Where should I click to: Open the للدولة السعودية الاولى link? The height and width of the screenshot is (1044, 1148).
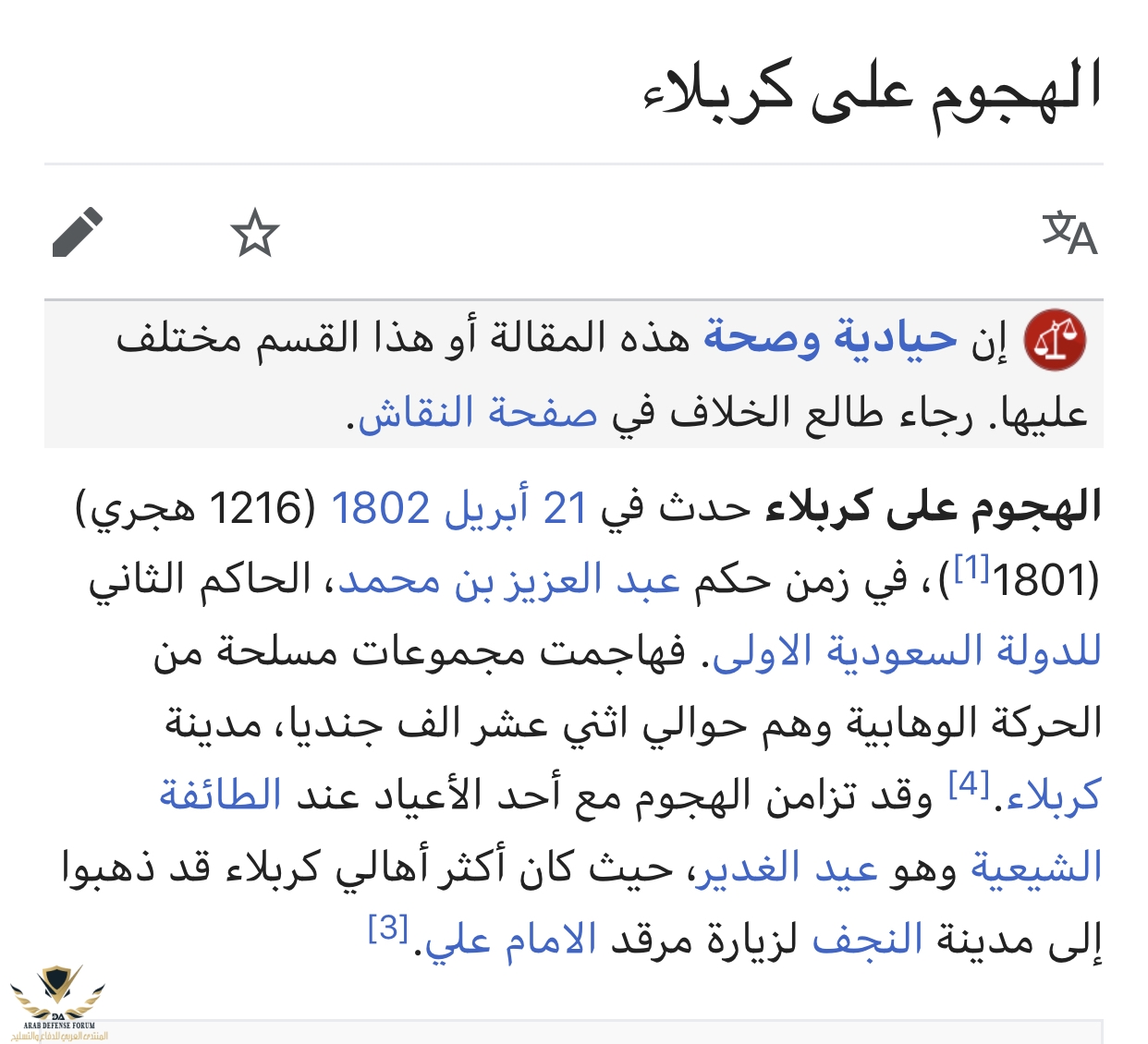point(907,652)
